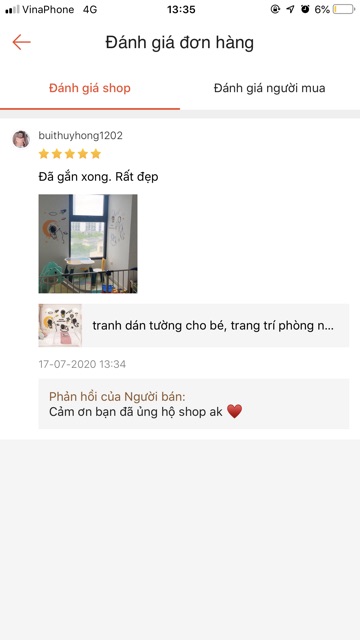Switch to Đánh giá người mua tab
360x640 pixels.
[x=269, y=88]
